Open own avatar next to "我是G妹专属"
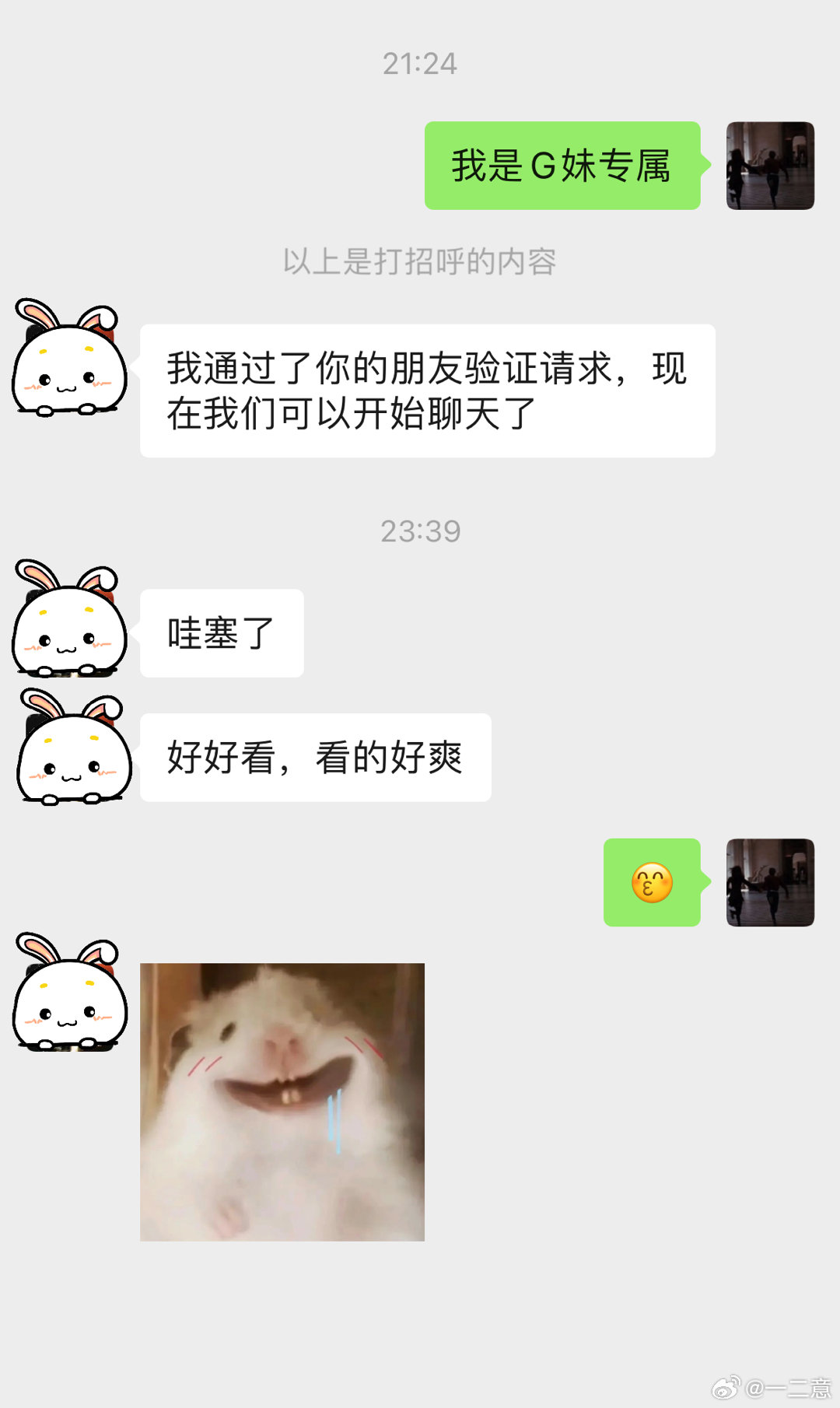This screenshot has width=840, height=1408. [x=770, y=166]
